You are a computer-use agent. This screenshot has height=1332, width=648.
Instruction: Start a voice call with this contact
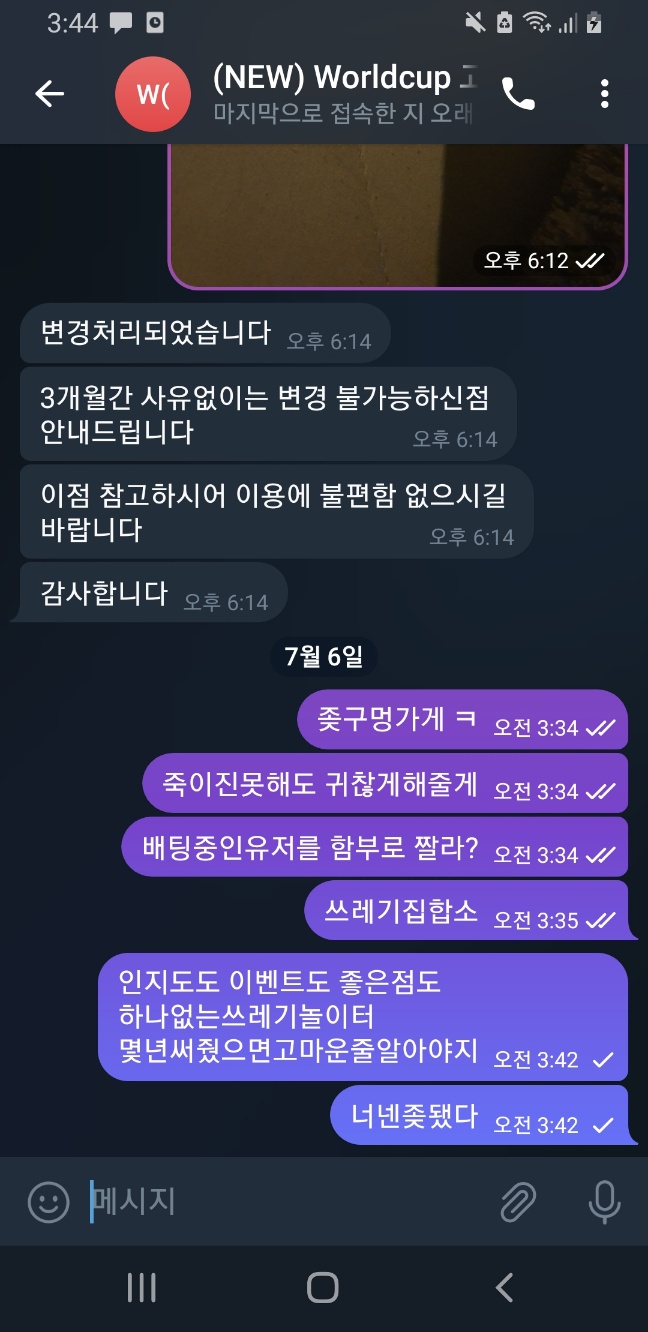tap(518, 94)
